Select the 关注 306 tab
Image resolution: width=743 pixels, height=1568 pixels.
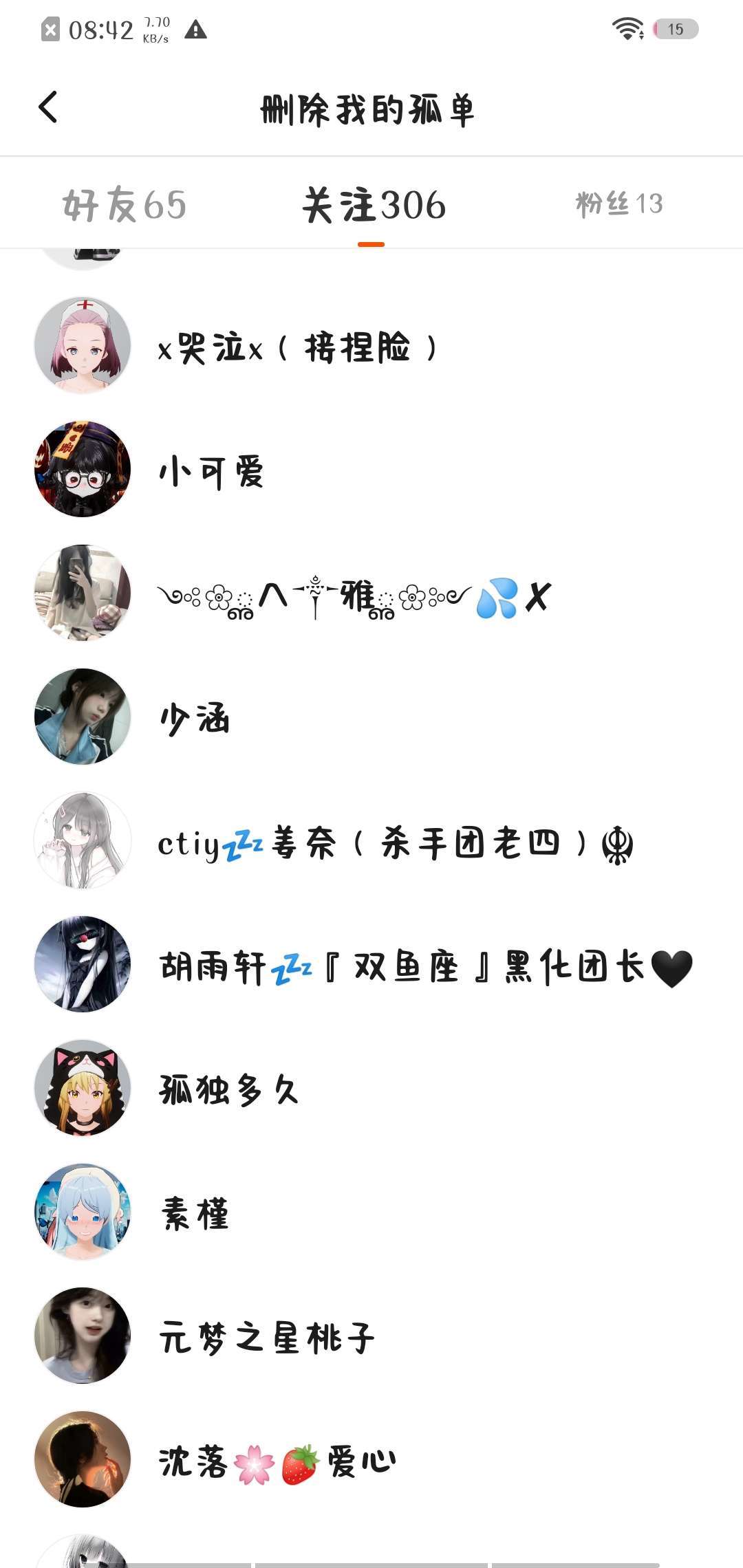374,204
